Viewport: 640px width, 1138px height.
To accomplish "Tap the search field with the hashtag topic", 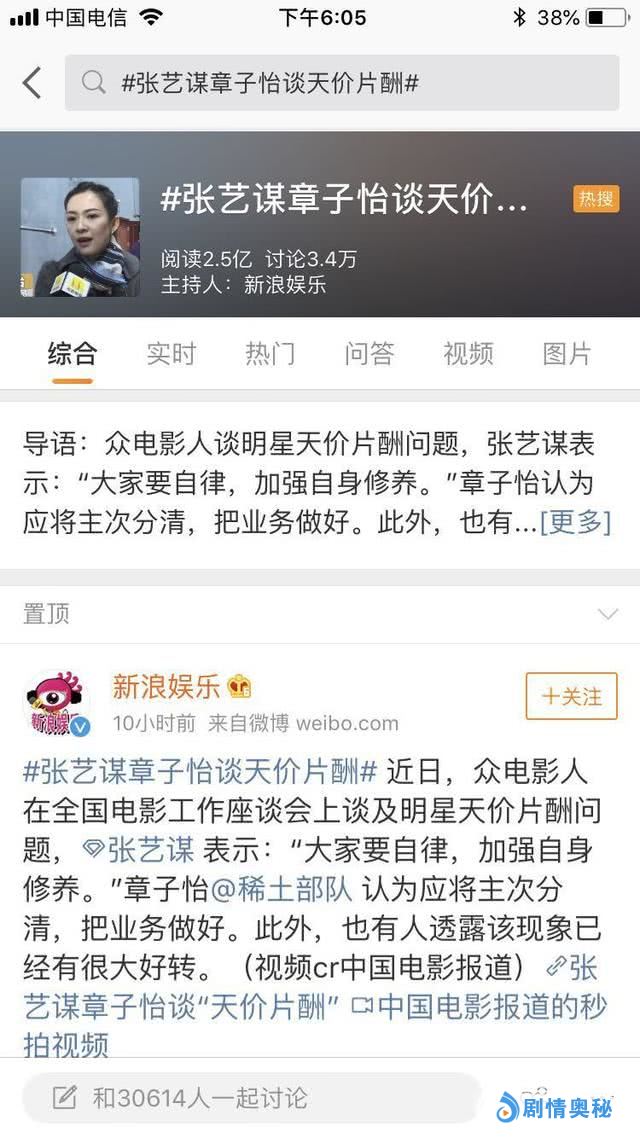I will pos(340,83).
